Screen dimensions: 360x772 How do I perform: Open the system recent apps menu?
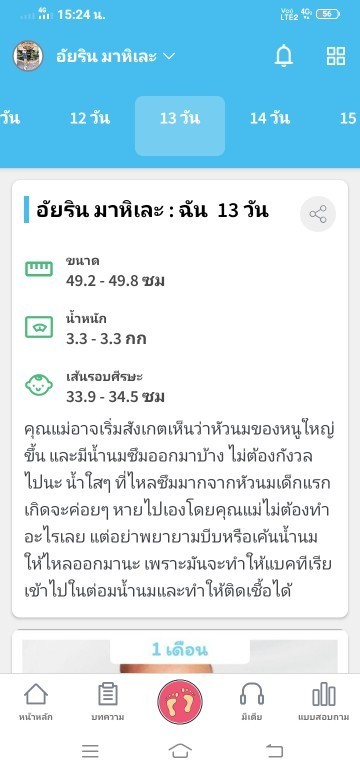[x=90, y=751]
